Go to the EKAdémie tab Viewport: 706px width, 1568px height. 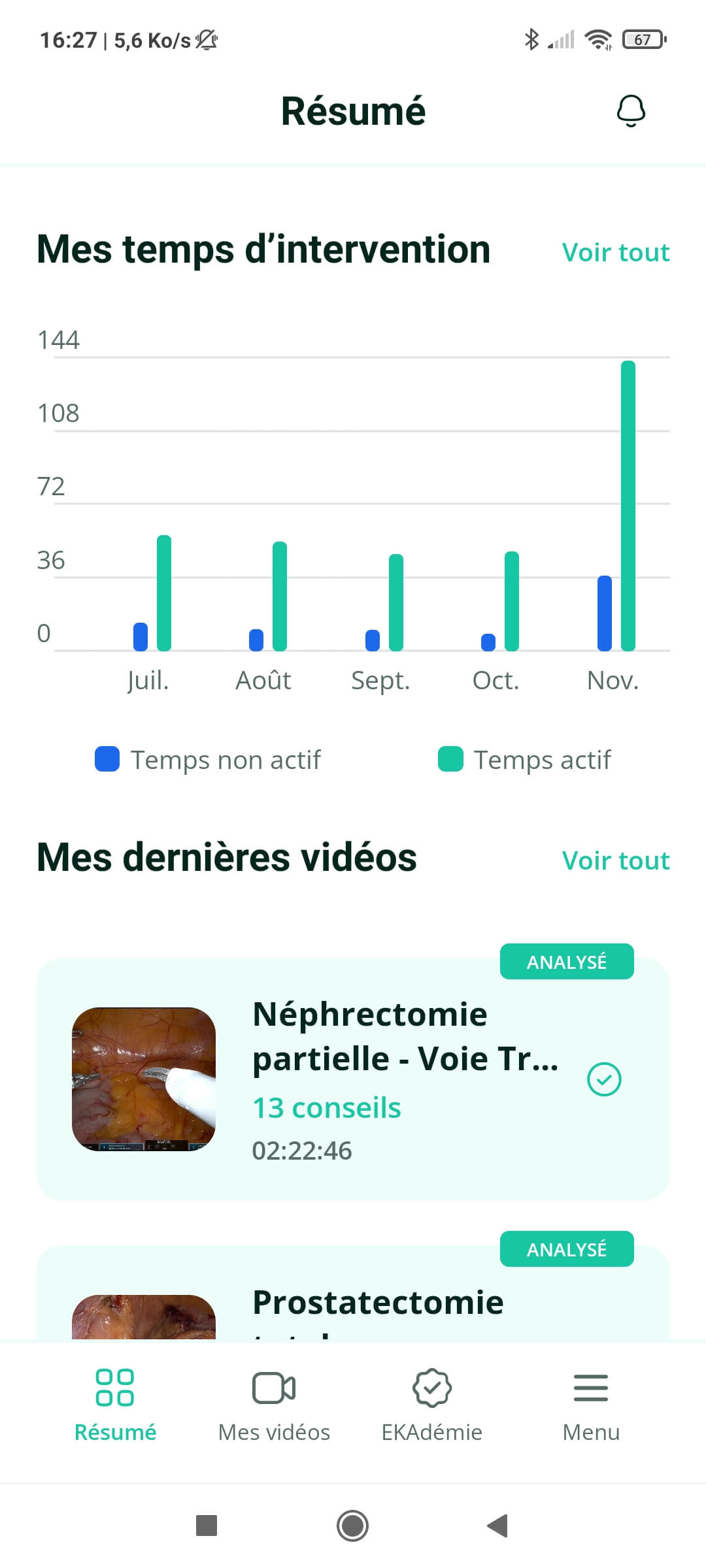coord(432,1405)
